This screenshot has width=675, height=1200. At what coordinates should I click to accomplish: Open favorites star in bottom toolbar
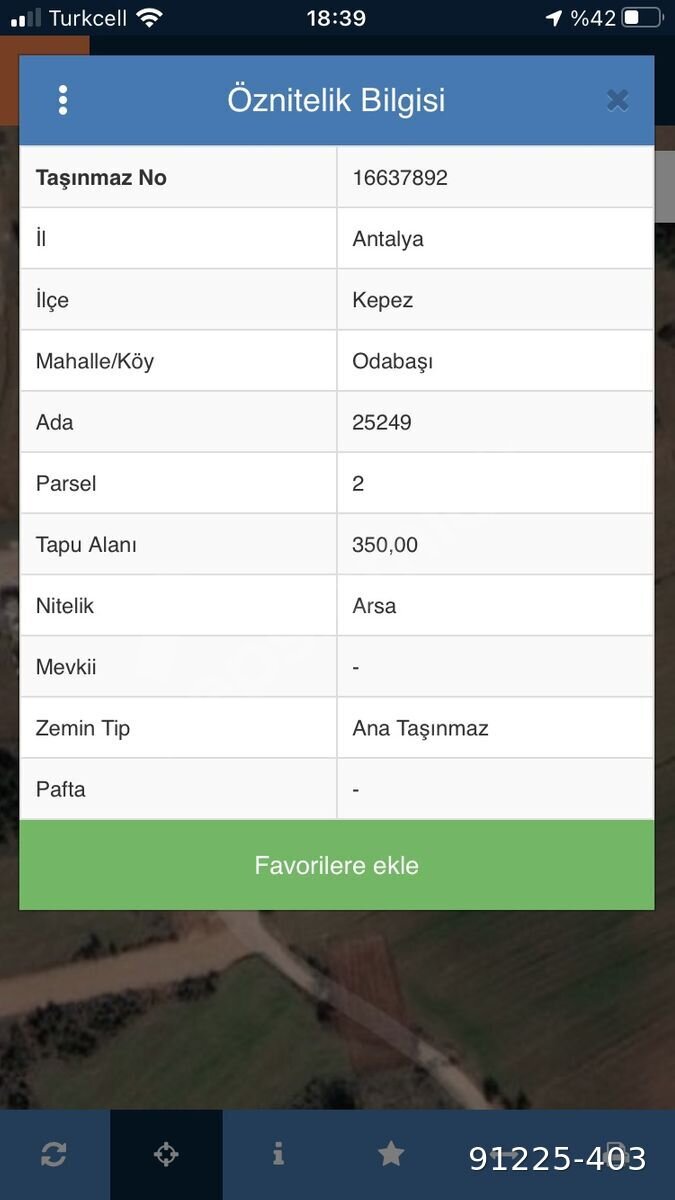pos(391,1154)
